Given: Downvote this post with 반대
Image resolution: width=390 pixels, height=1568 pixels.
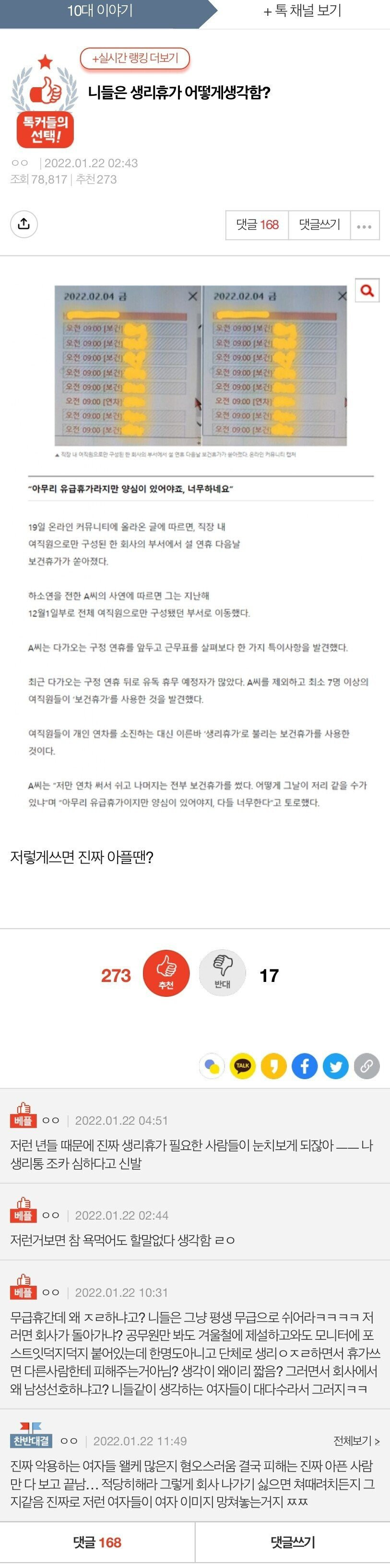Looking at the screenshot, I should point(223,972).
